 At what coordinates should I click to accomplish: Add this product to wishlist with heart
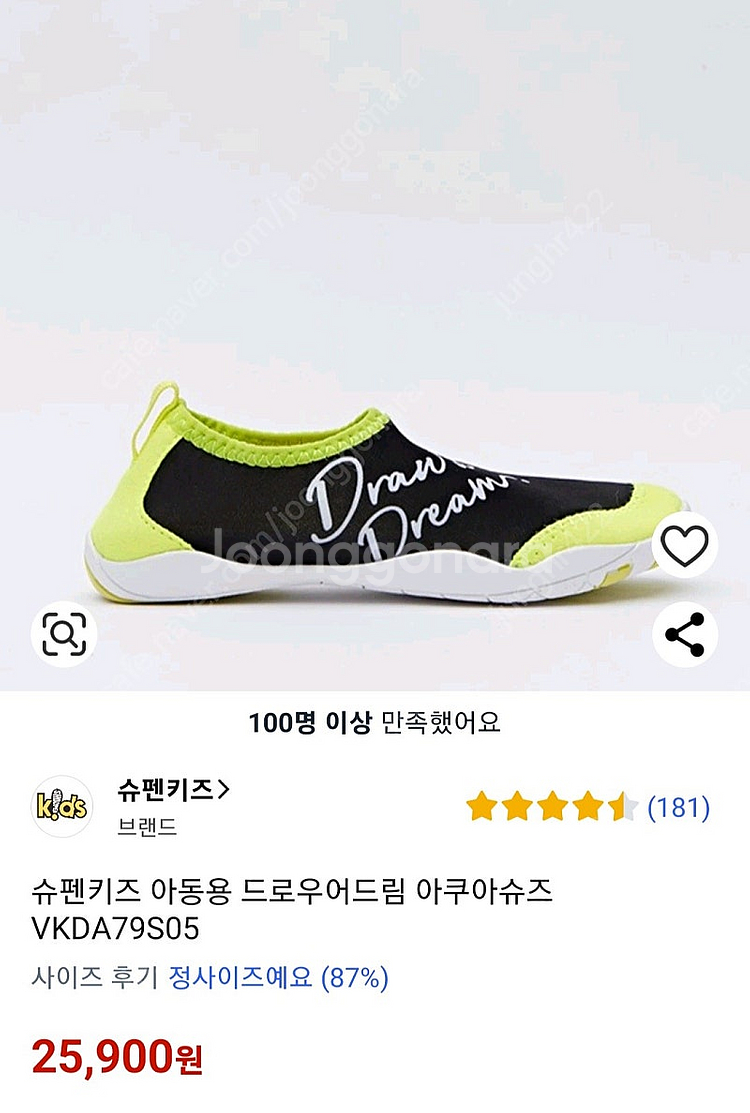pos(686,546)
